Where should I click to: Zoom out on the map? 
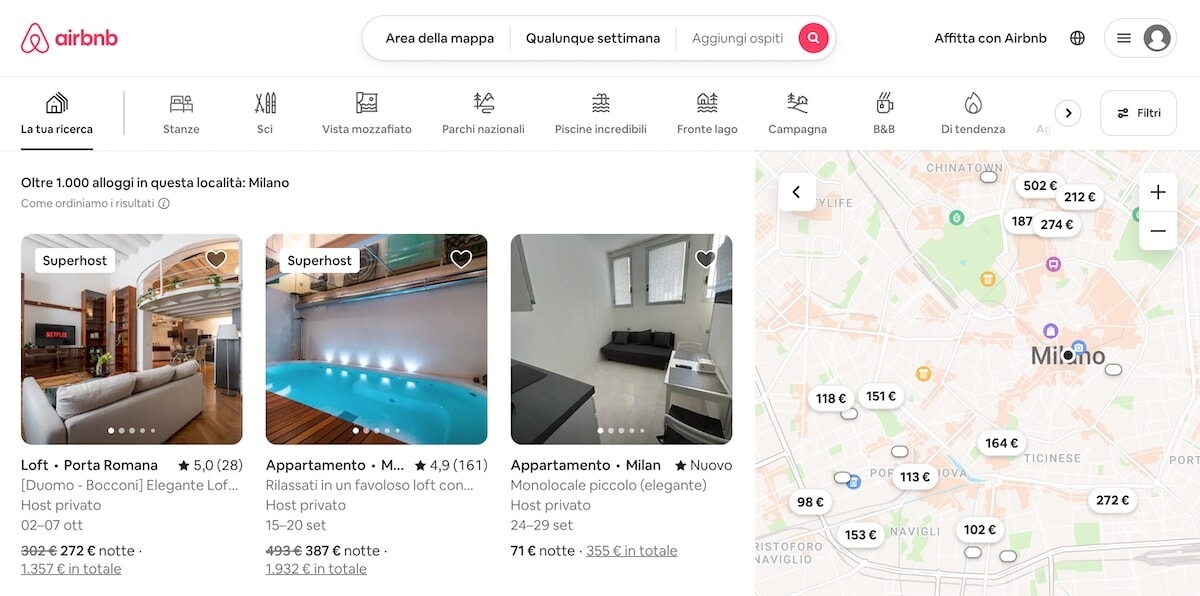point(1158,231)
